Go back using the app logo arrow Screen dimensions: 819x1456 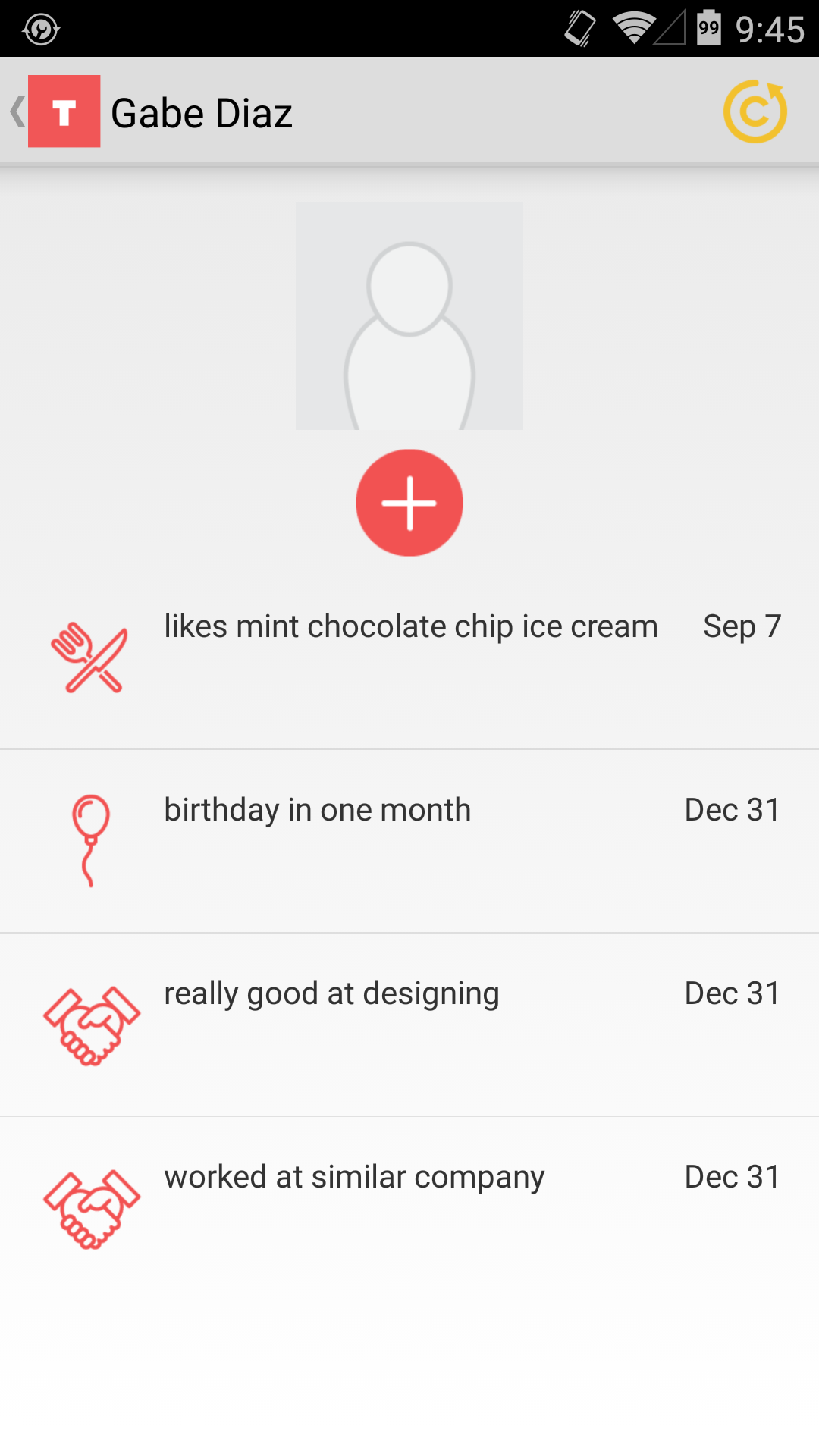click(x=53, y=111)
